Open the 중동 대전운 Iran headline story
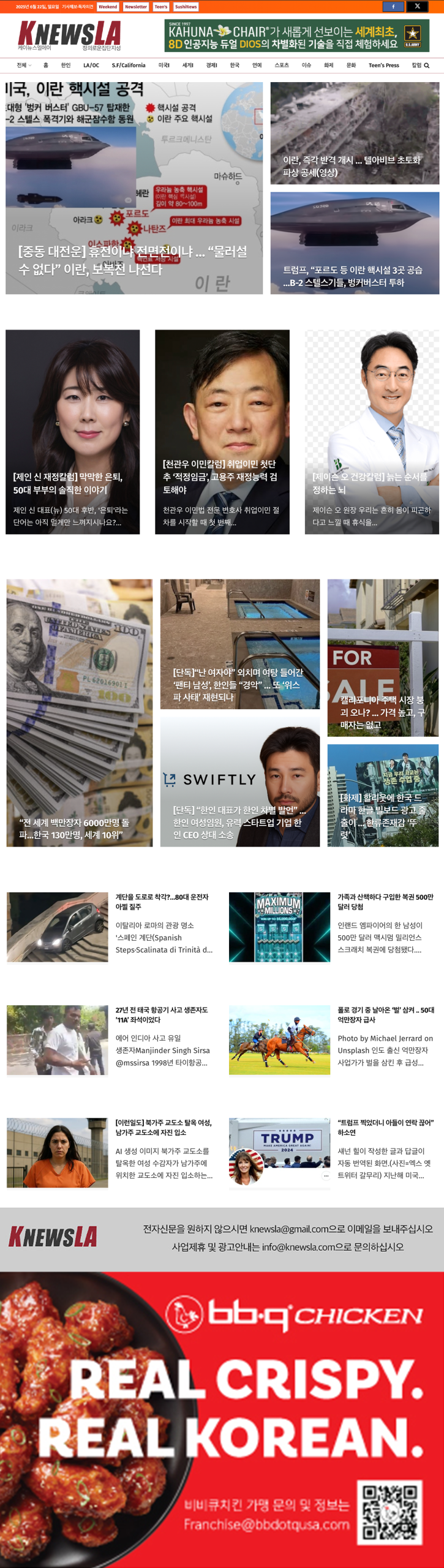This screenshot has width=444, height=1568. tap(133, 260)
